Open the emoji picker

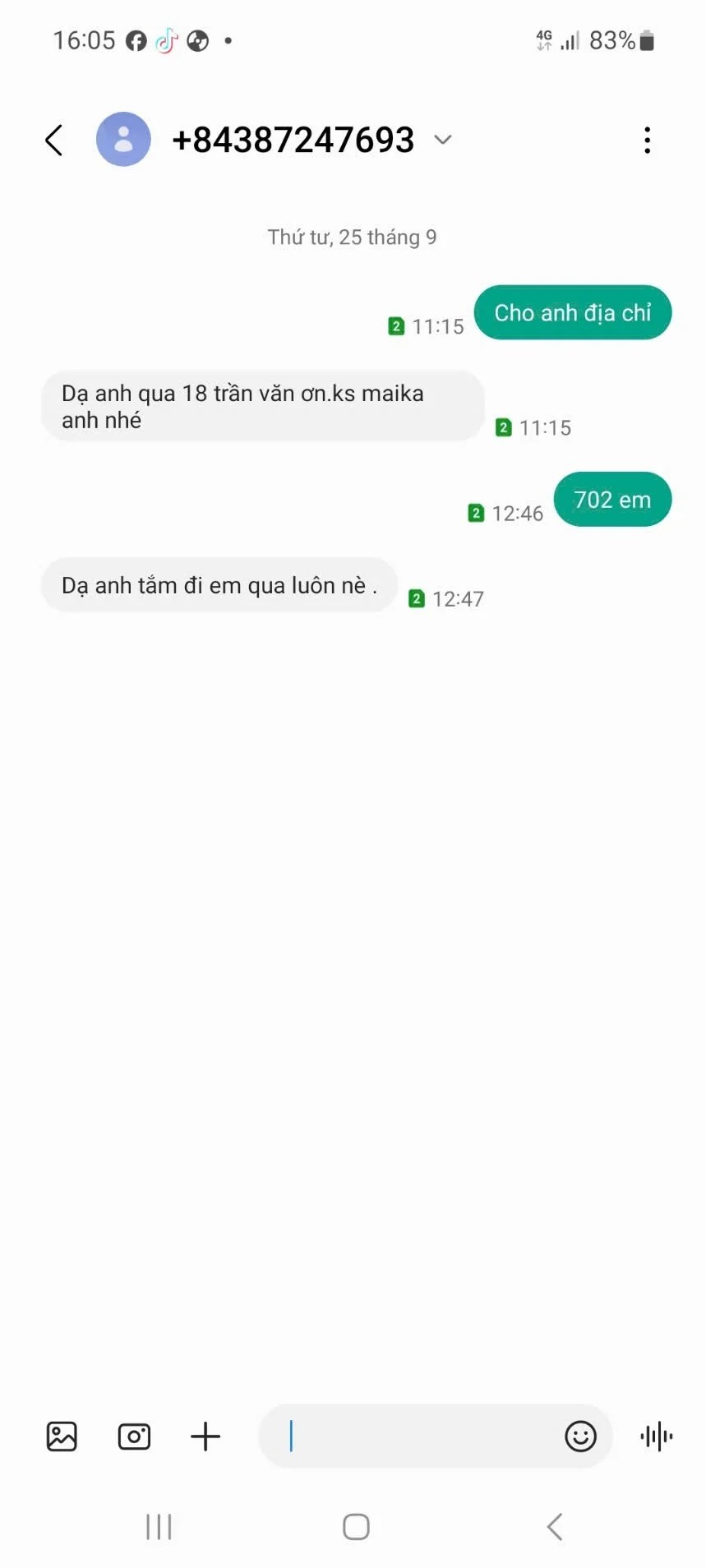[580, 1436]
